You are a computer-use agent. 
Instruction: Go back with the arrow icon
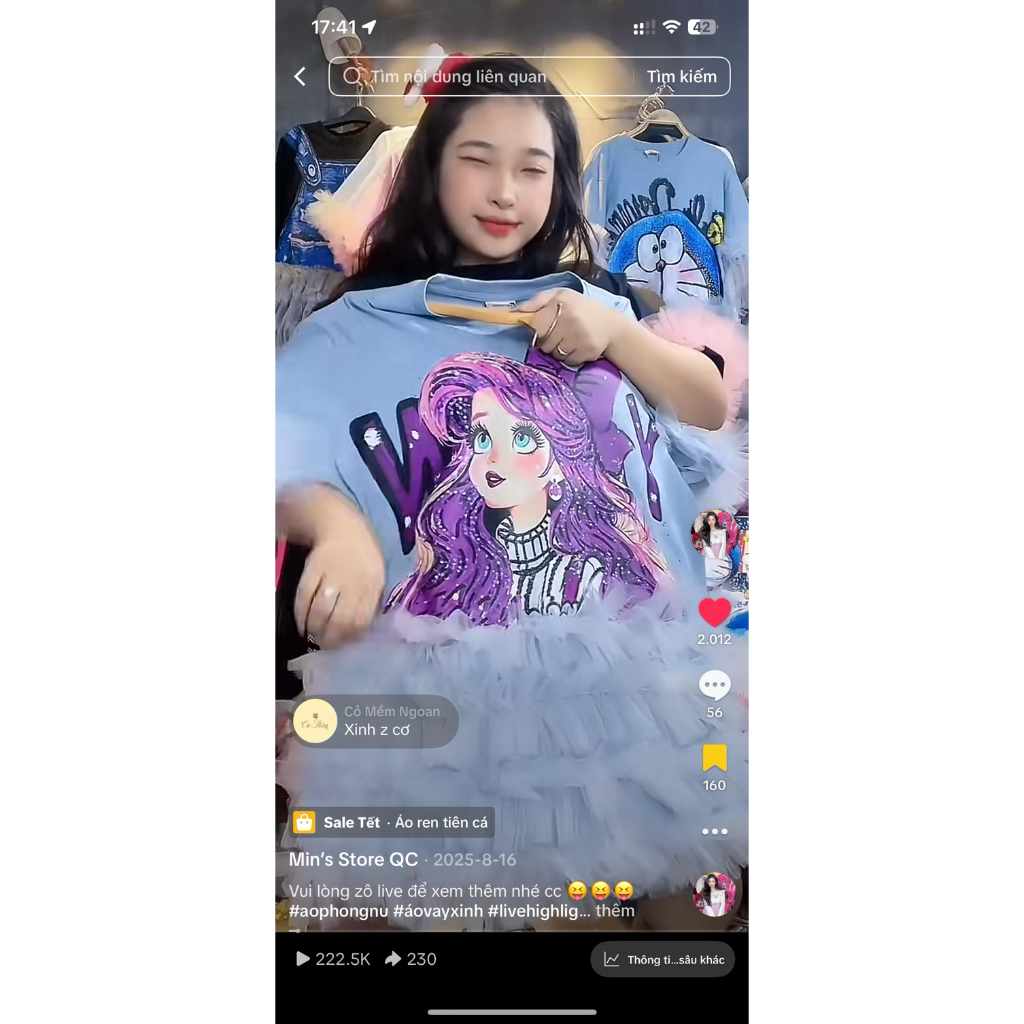pos(300,77)
